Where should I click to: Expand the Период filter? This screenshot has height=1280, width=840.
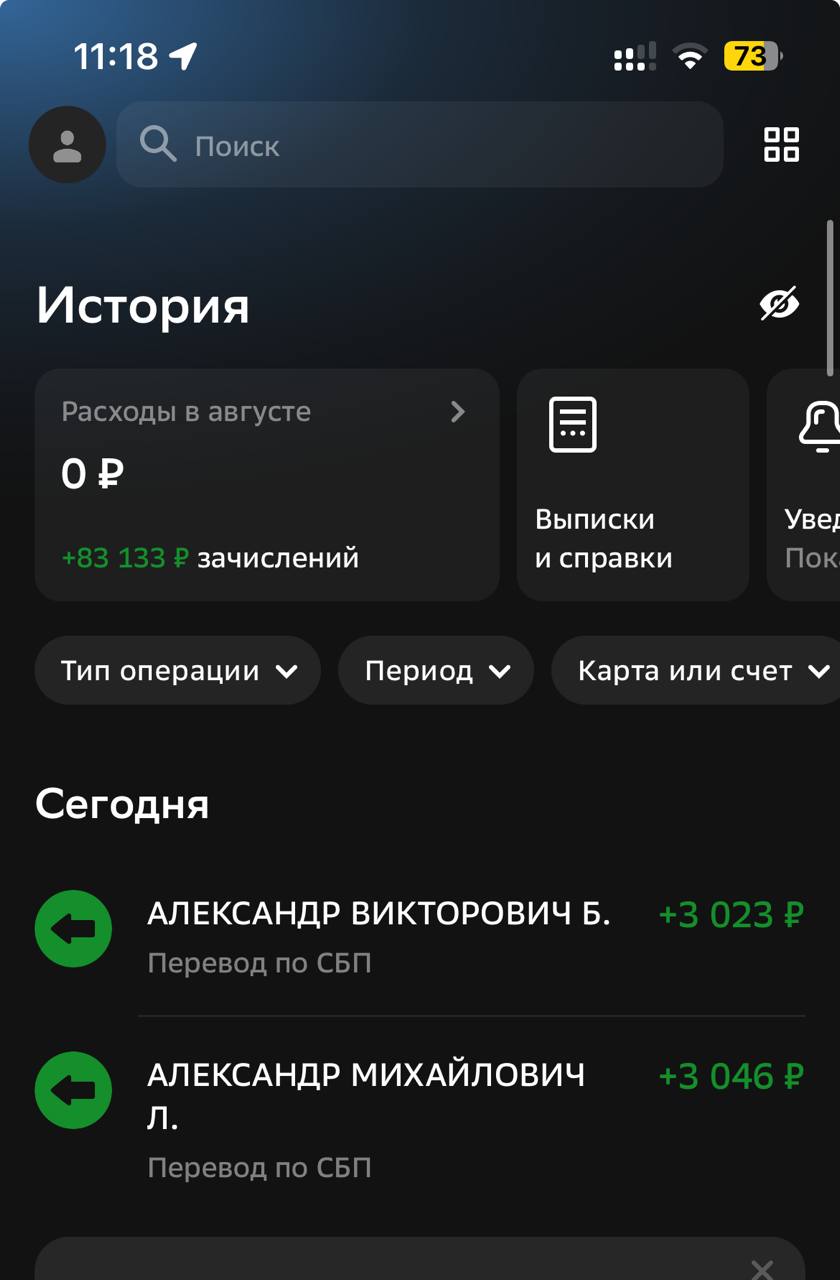click(436, 671)
